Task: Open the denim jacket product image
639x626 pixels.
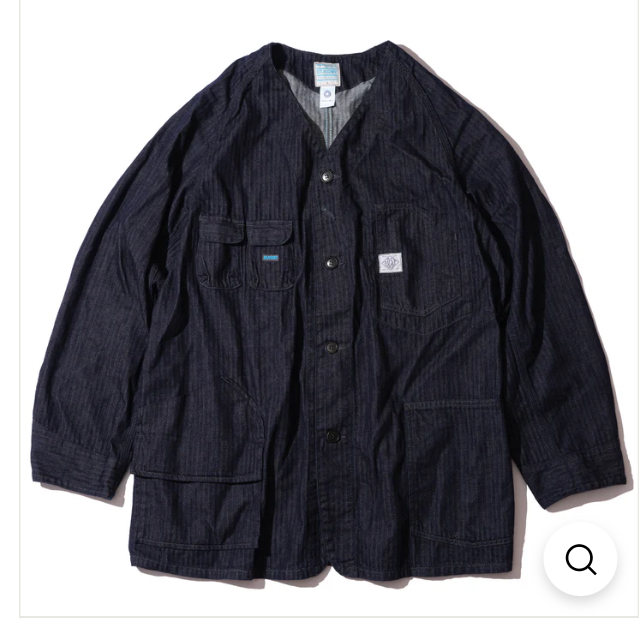Action: coord(320,300)
